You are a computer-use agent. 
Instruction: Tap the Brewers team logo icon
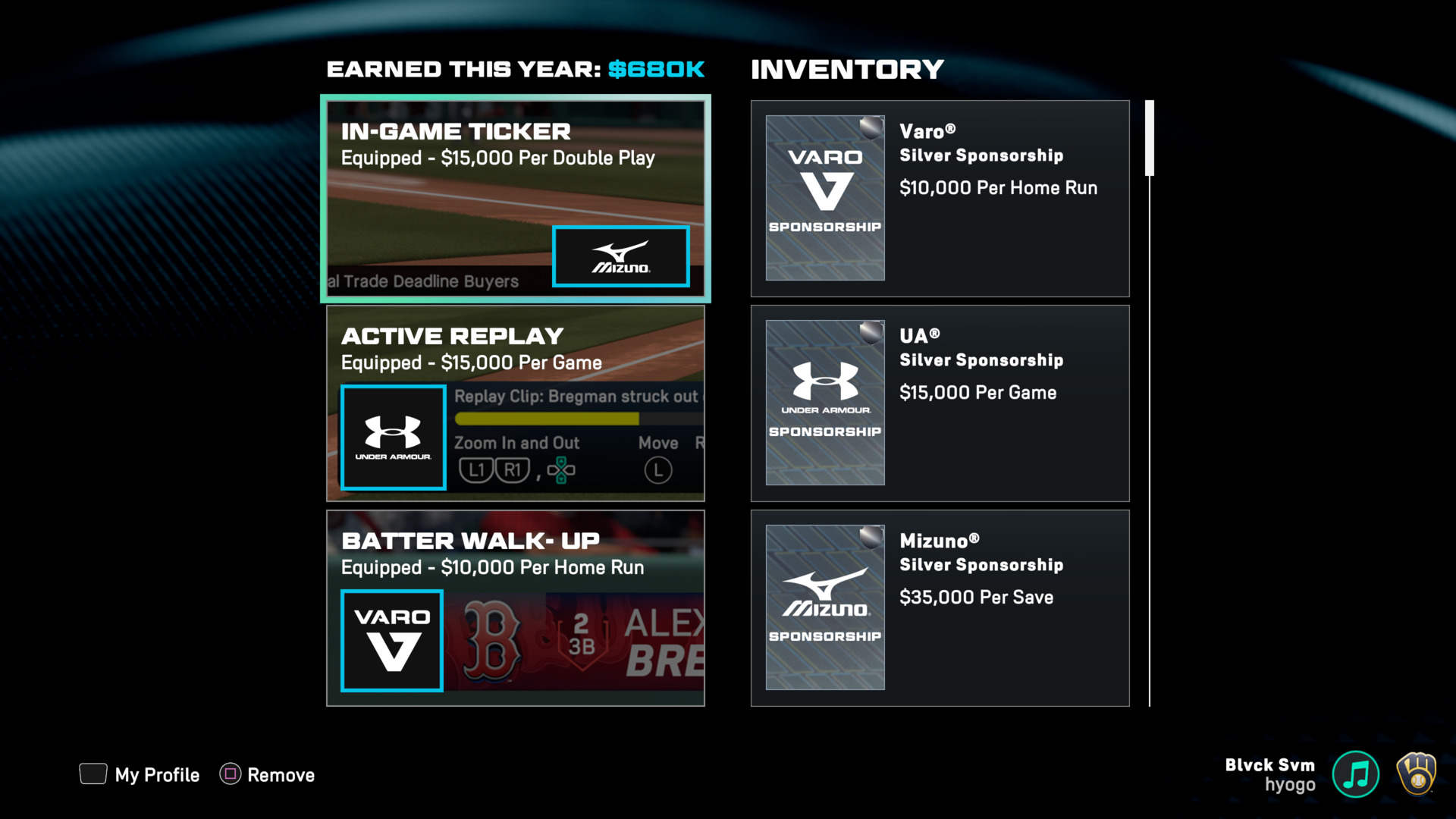[x=1417, y=774]
